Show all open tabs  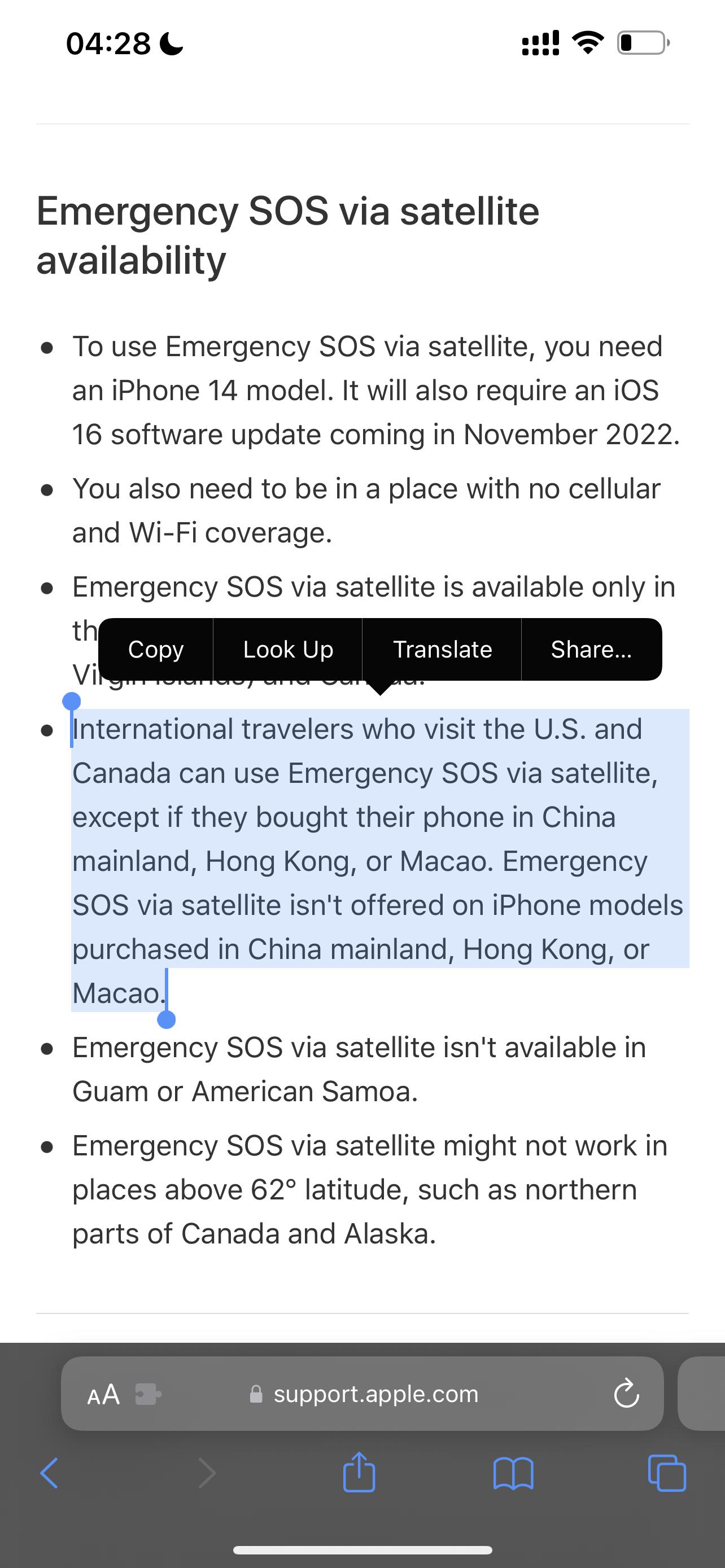[667, 1473]
